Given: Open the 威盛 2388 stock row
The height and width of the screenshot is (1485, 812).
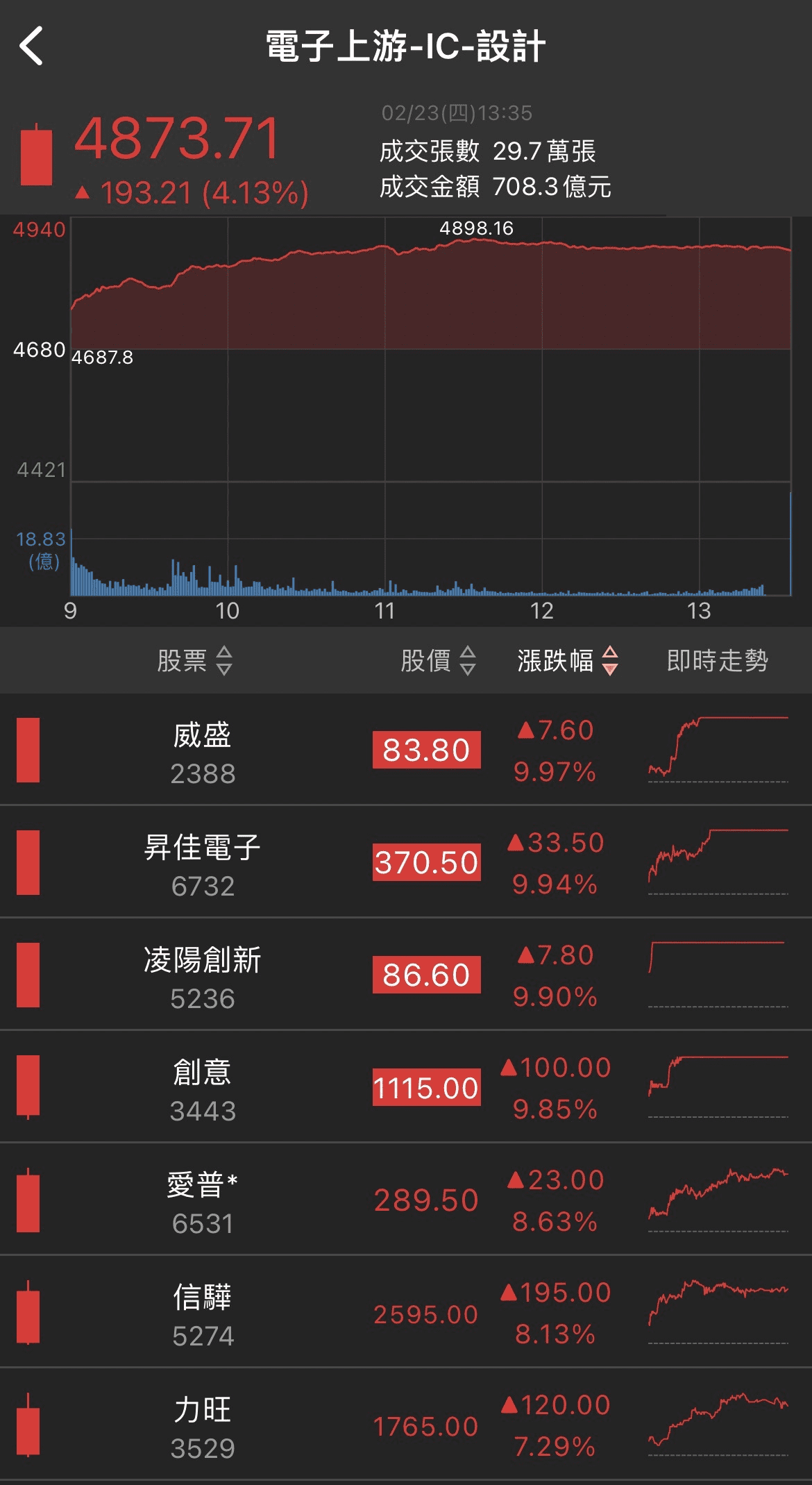Looking at the screenshot, I should point(406,750).
